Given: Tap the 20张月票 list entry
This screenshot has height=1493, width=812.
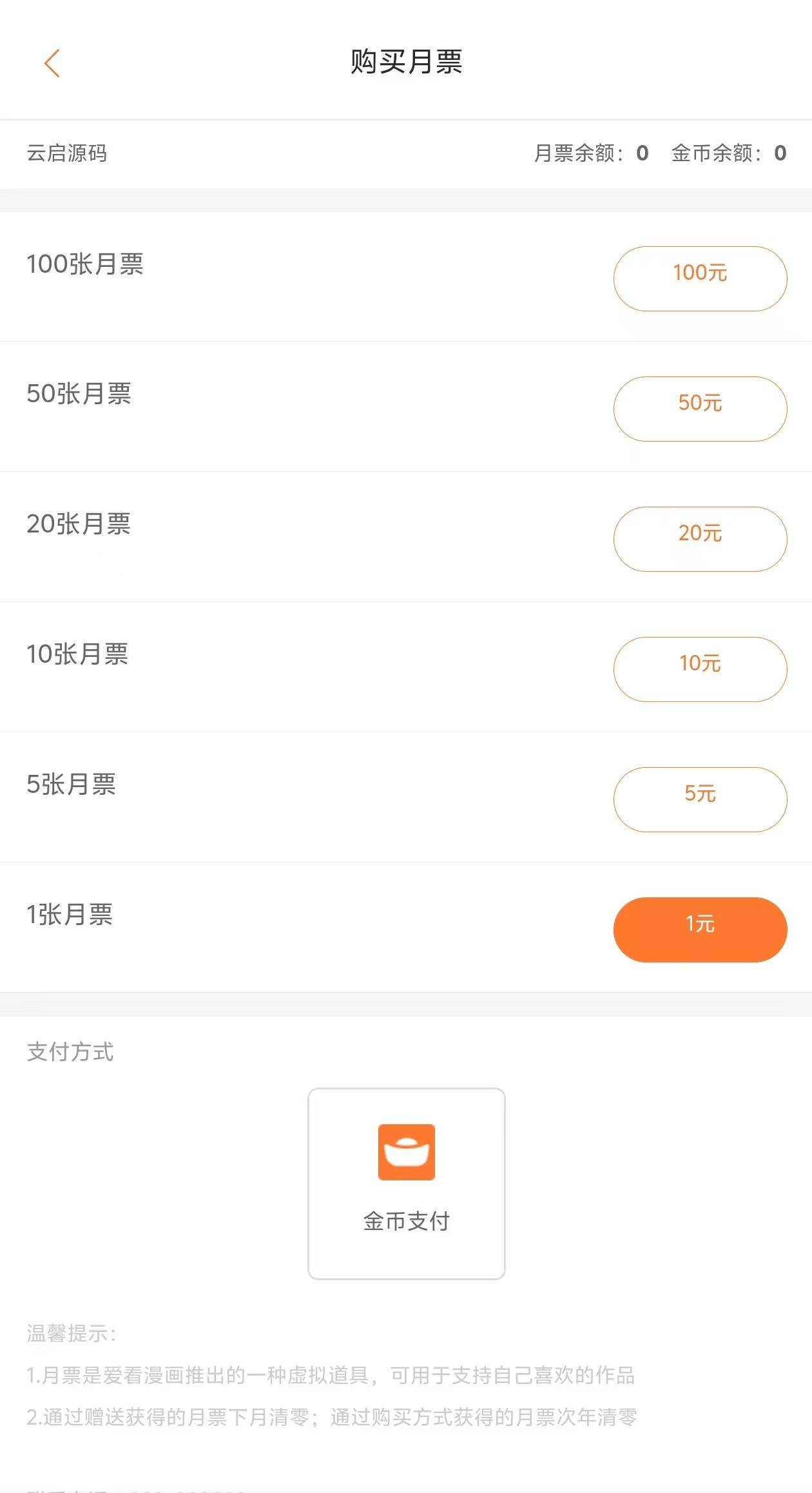Looking at the screenshot, I should click(79, 525).
